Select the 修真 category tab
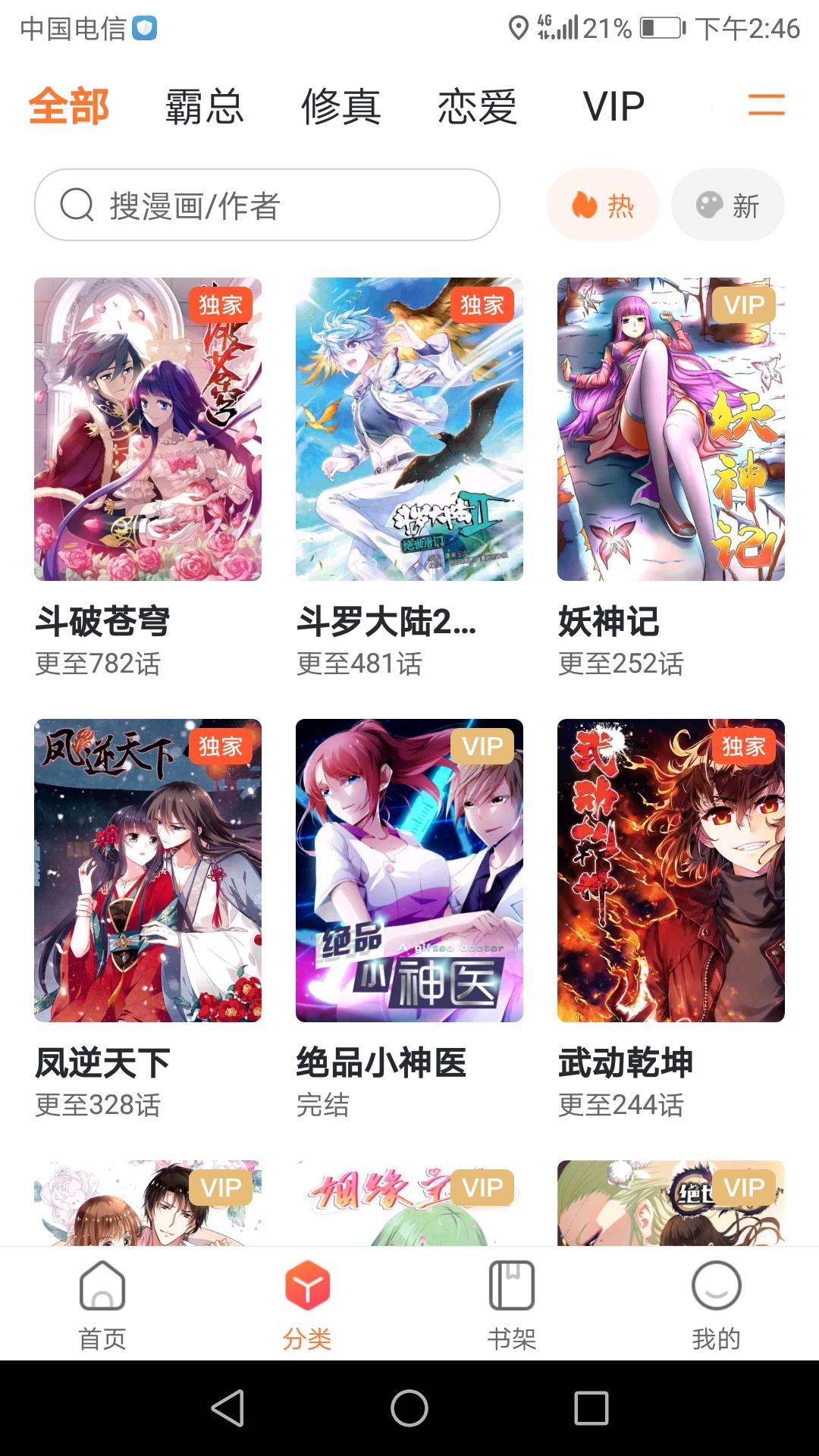 341,106
